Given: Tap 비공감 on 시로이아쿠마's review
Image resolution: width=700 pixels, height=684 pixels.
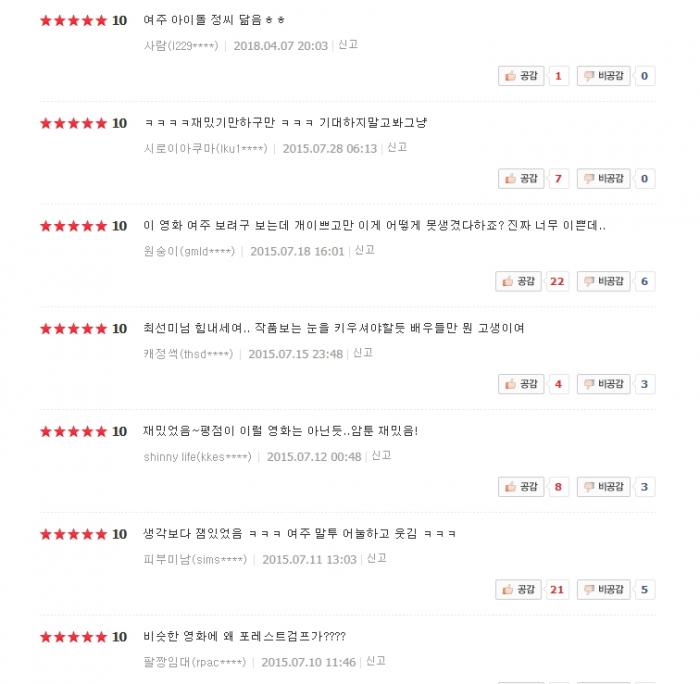Looking at the screenshot, I should coord(605,179).
